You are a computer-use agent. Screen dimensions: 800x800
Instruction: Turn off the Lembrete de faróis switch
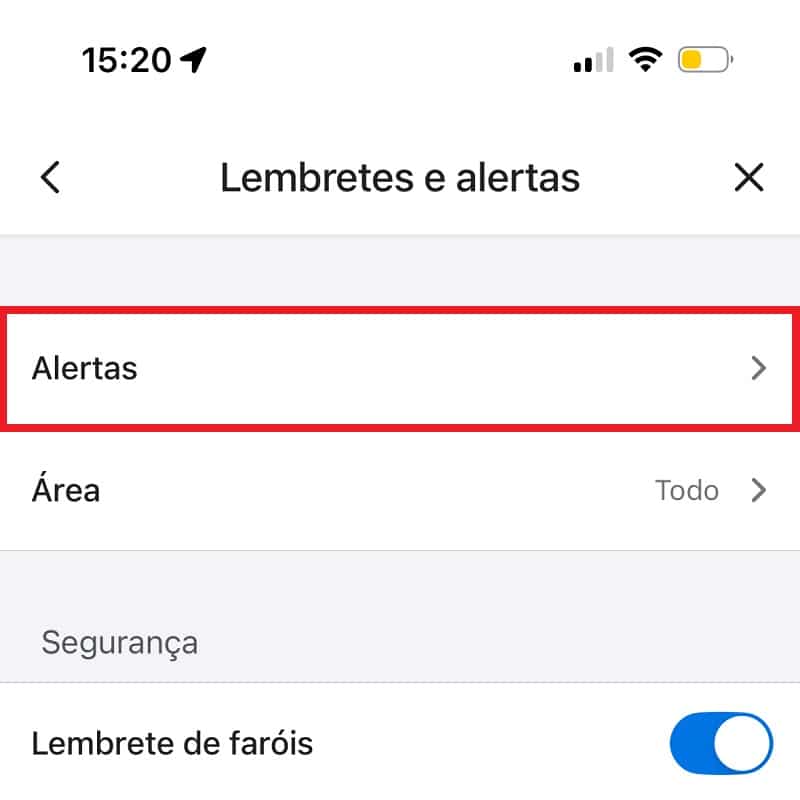click(x=720, y=745)
